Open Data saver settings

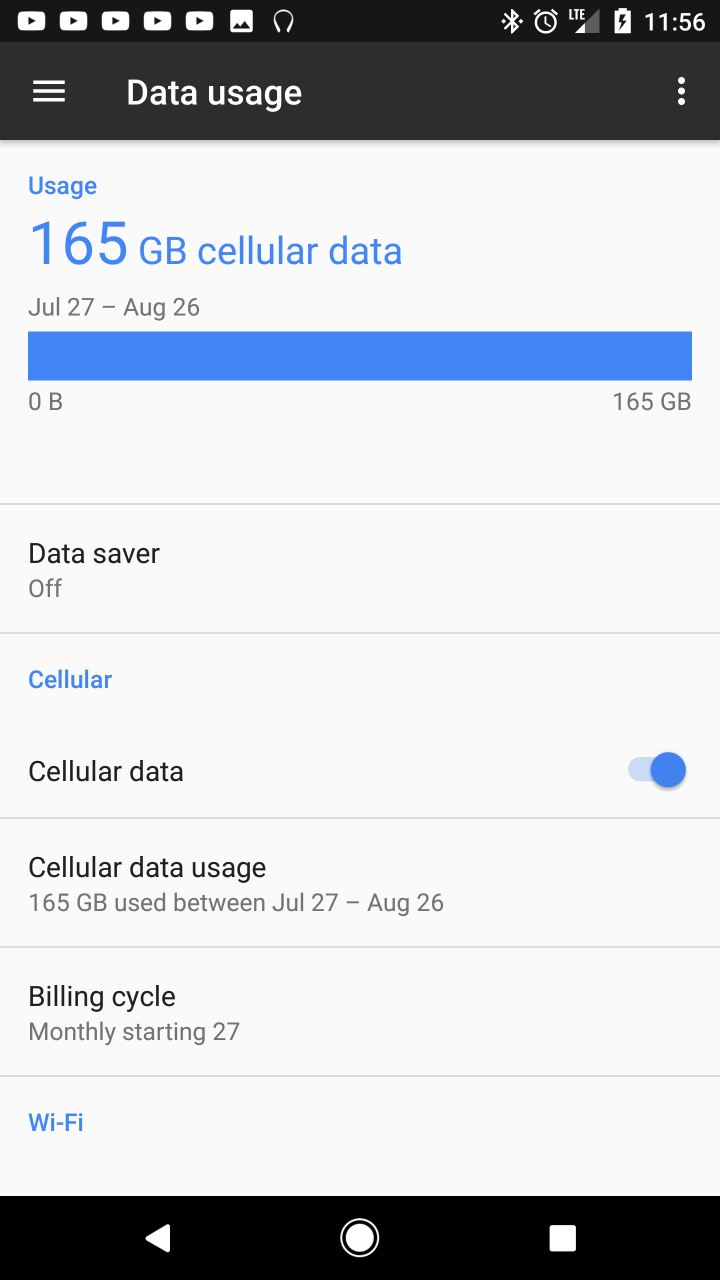point(360,569)
